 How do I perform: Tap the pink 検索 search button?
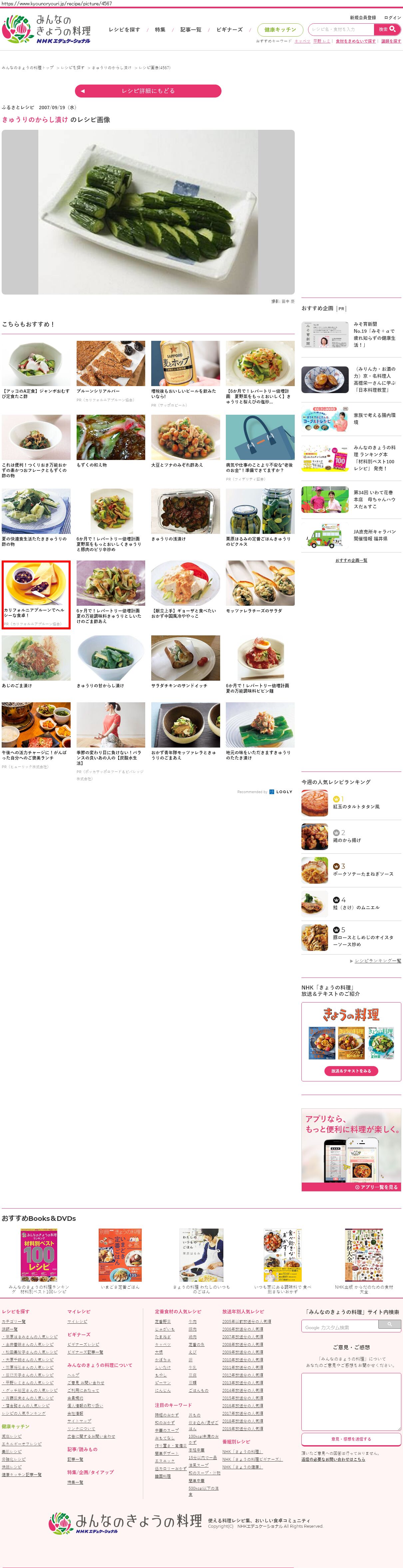(x=387, y=29)
